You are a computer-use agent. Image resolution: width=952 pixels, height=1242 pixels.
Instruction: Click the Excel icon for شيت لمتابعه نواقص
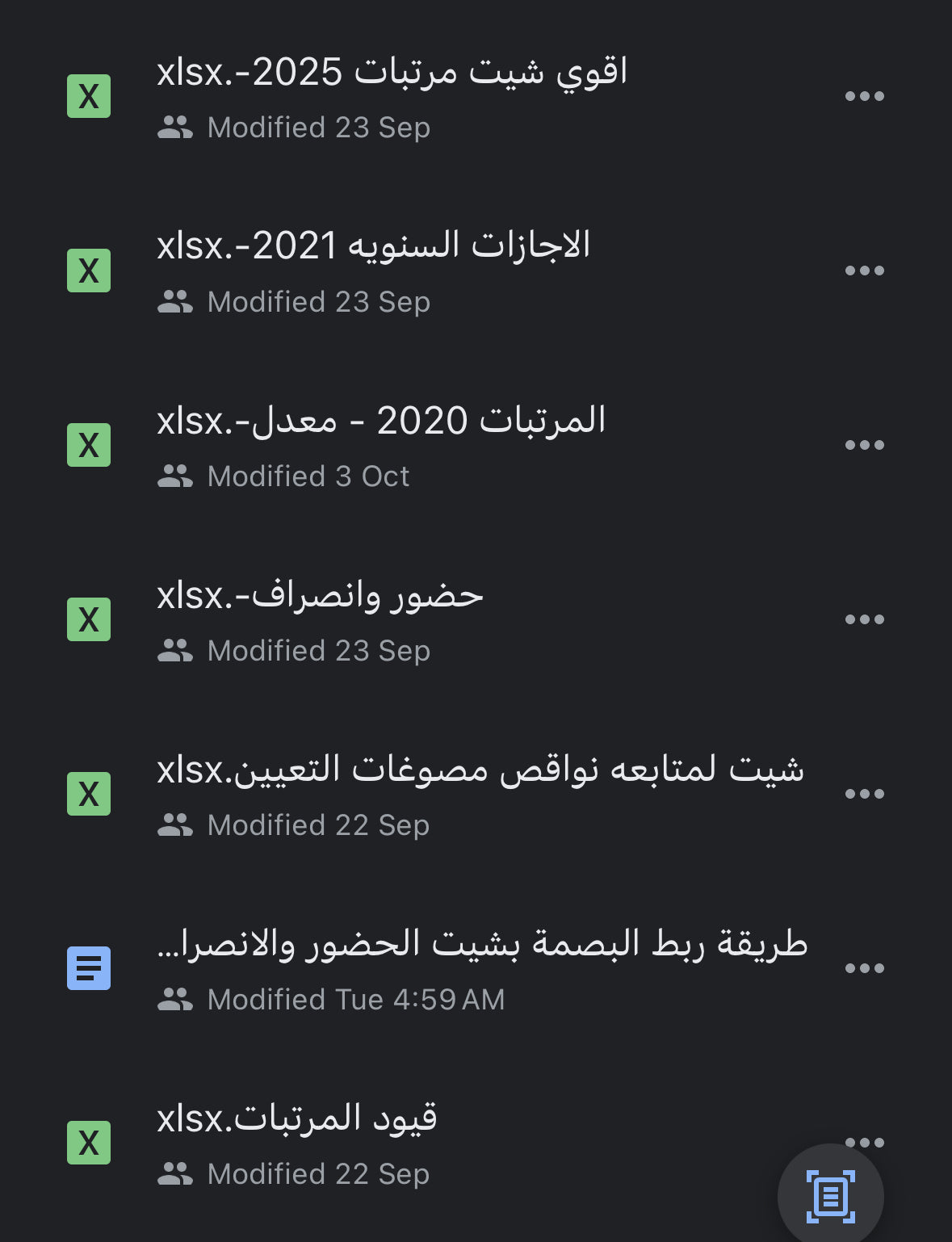click(89, 793)
